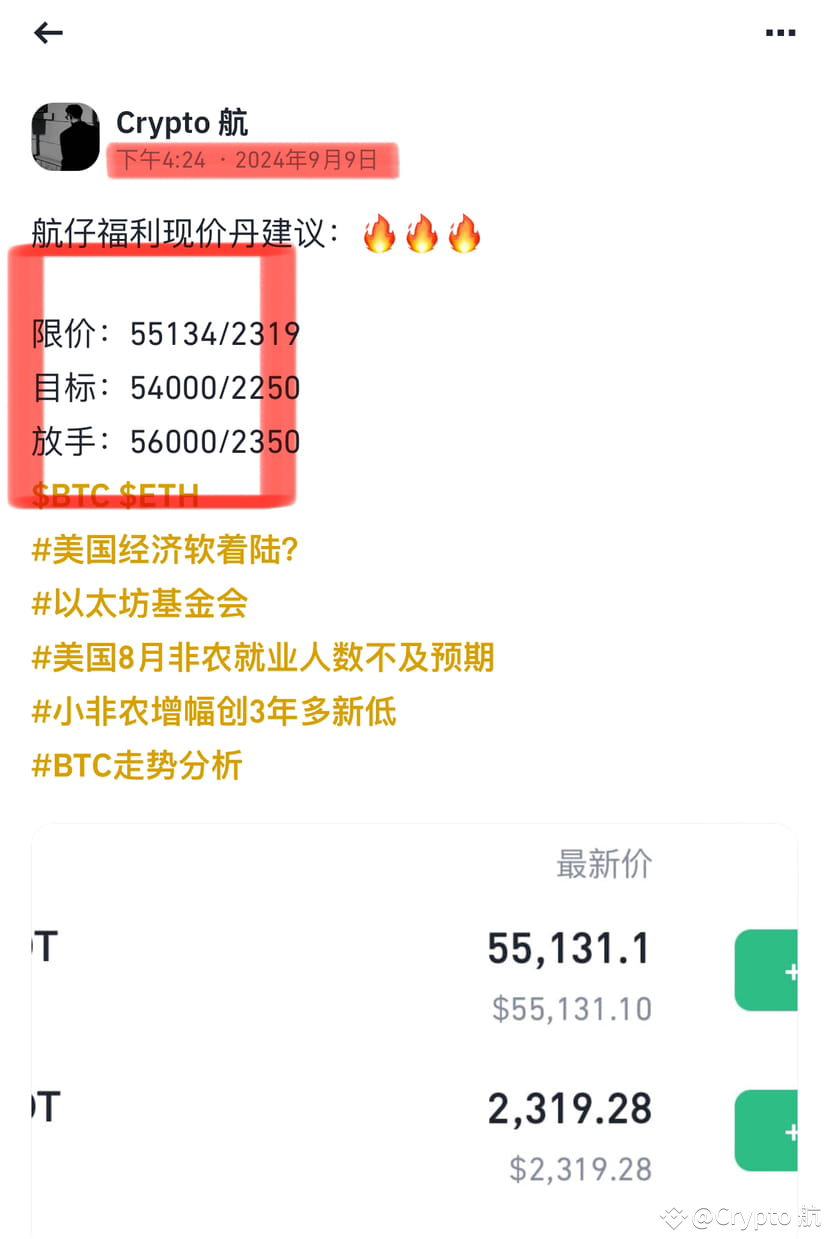Click the first fire emoji in the post

tap(380, 232)
